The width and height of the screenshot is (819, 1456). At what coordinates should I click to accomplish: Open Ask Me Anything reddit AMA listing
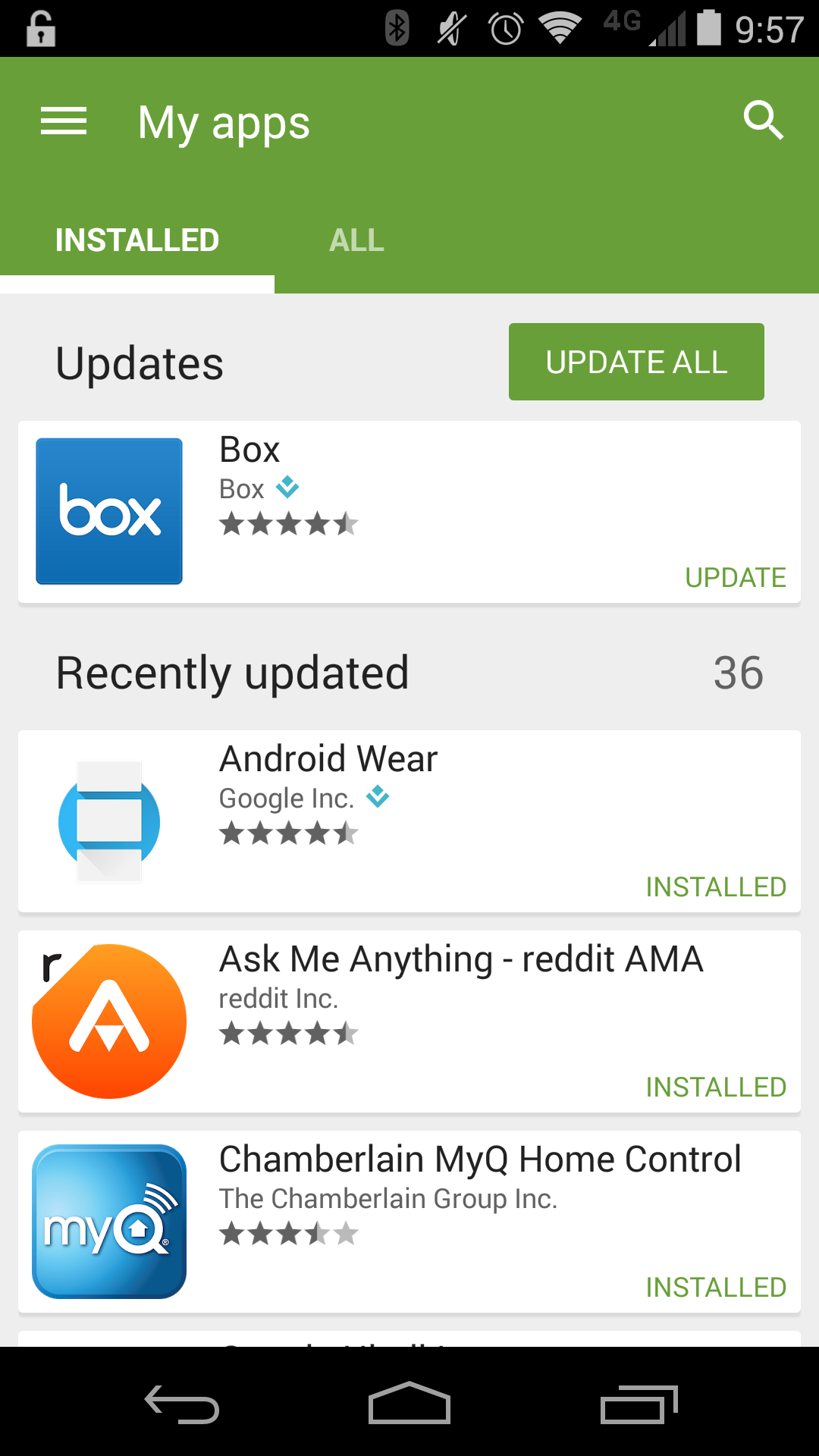(409, 1021)
